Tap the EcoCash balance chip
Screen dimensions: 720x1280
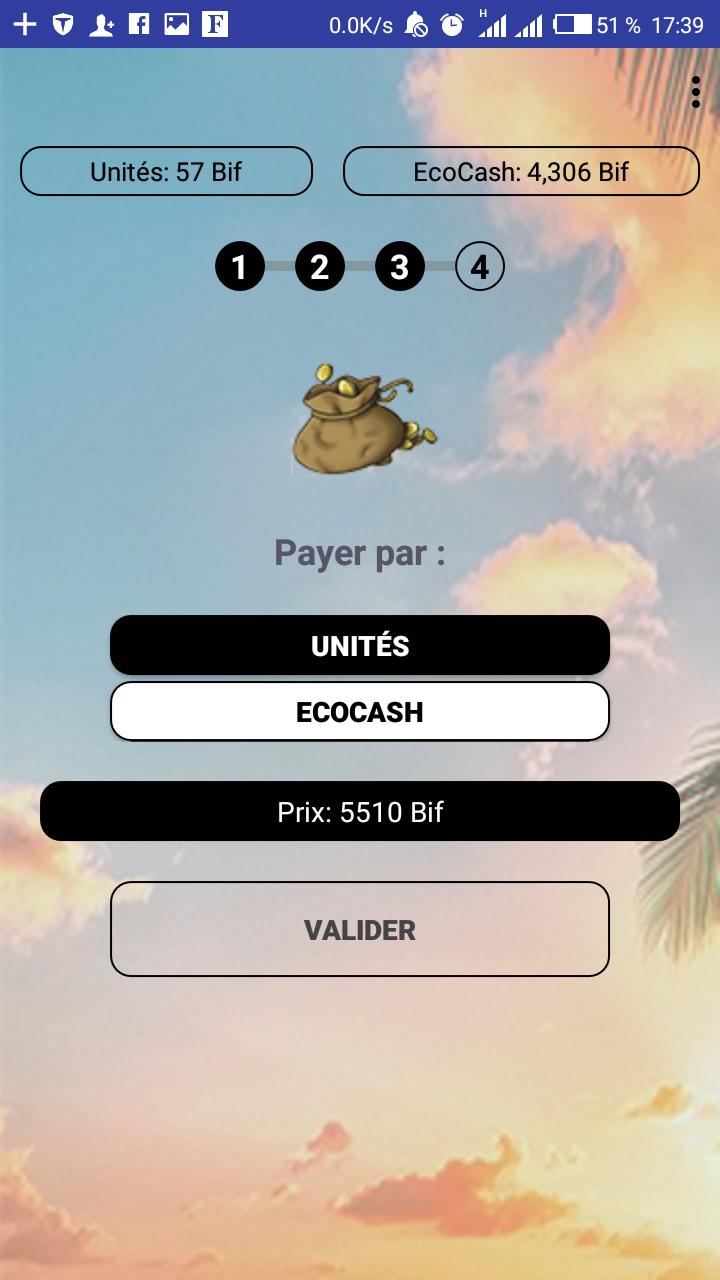(x=521, y=171)
